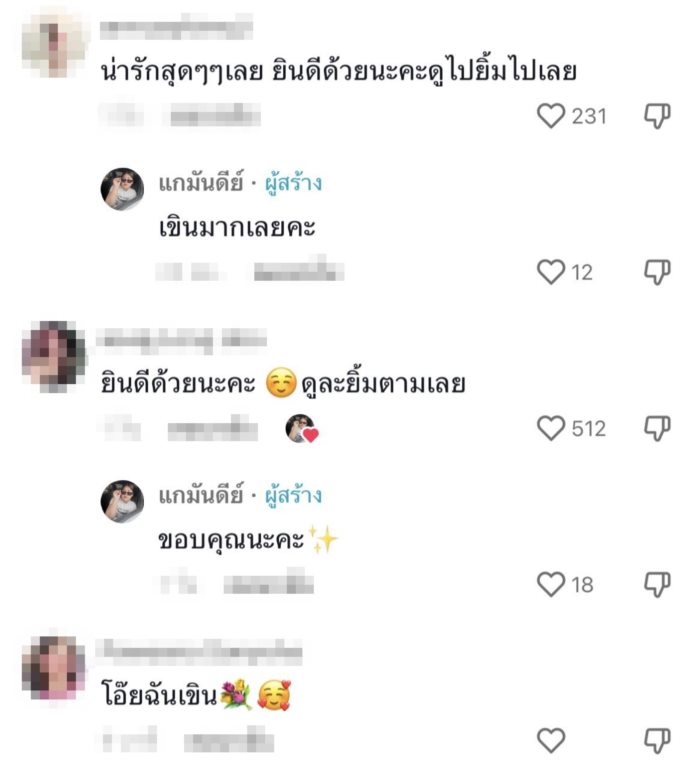Like the comment with 512 likes
700x769 pixels.
click(x=551, y=428)
